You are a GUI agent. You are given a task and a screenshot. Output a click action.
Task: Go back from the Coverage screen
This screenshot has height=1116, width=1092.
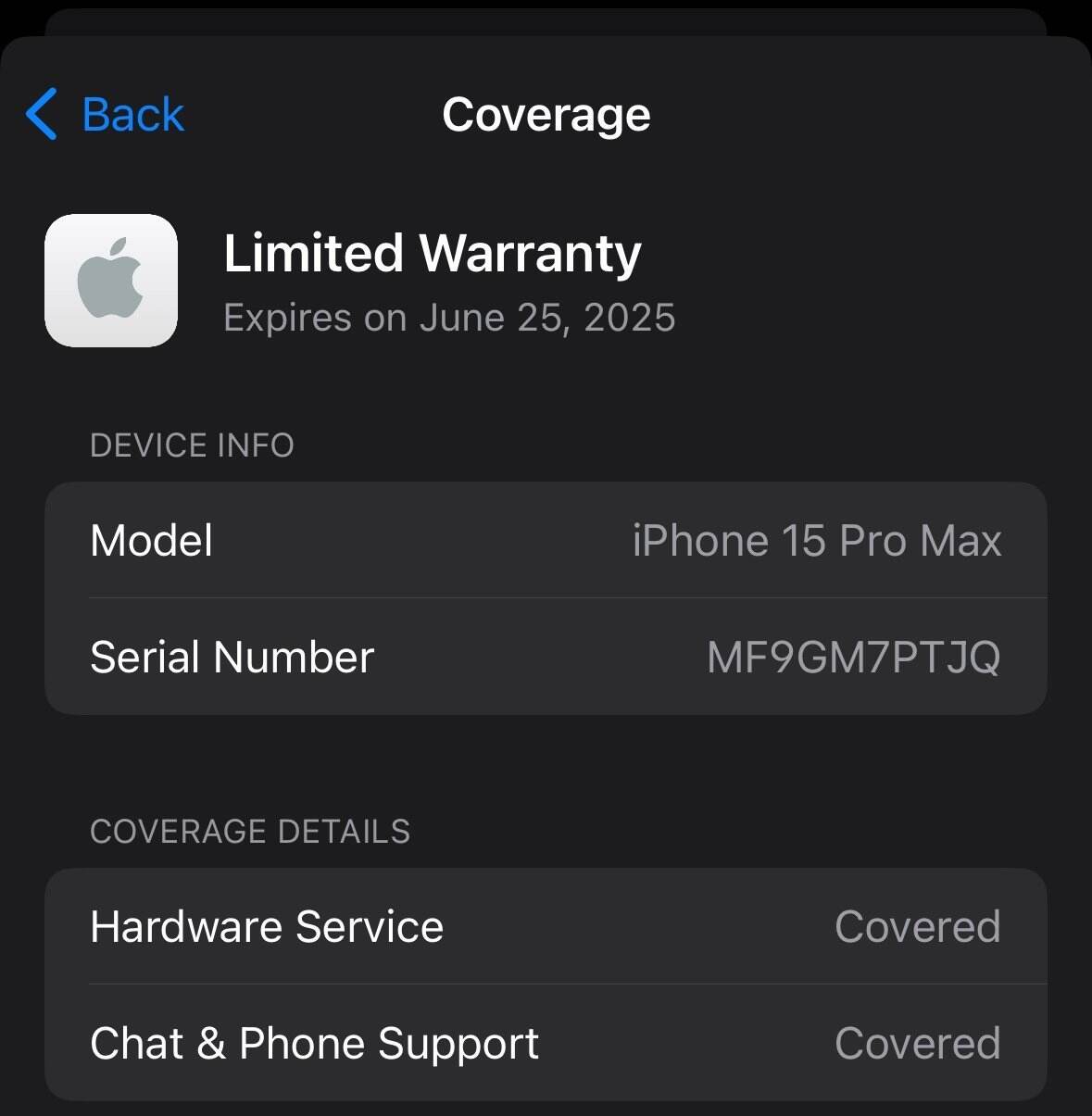coord(105,115)
